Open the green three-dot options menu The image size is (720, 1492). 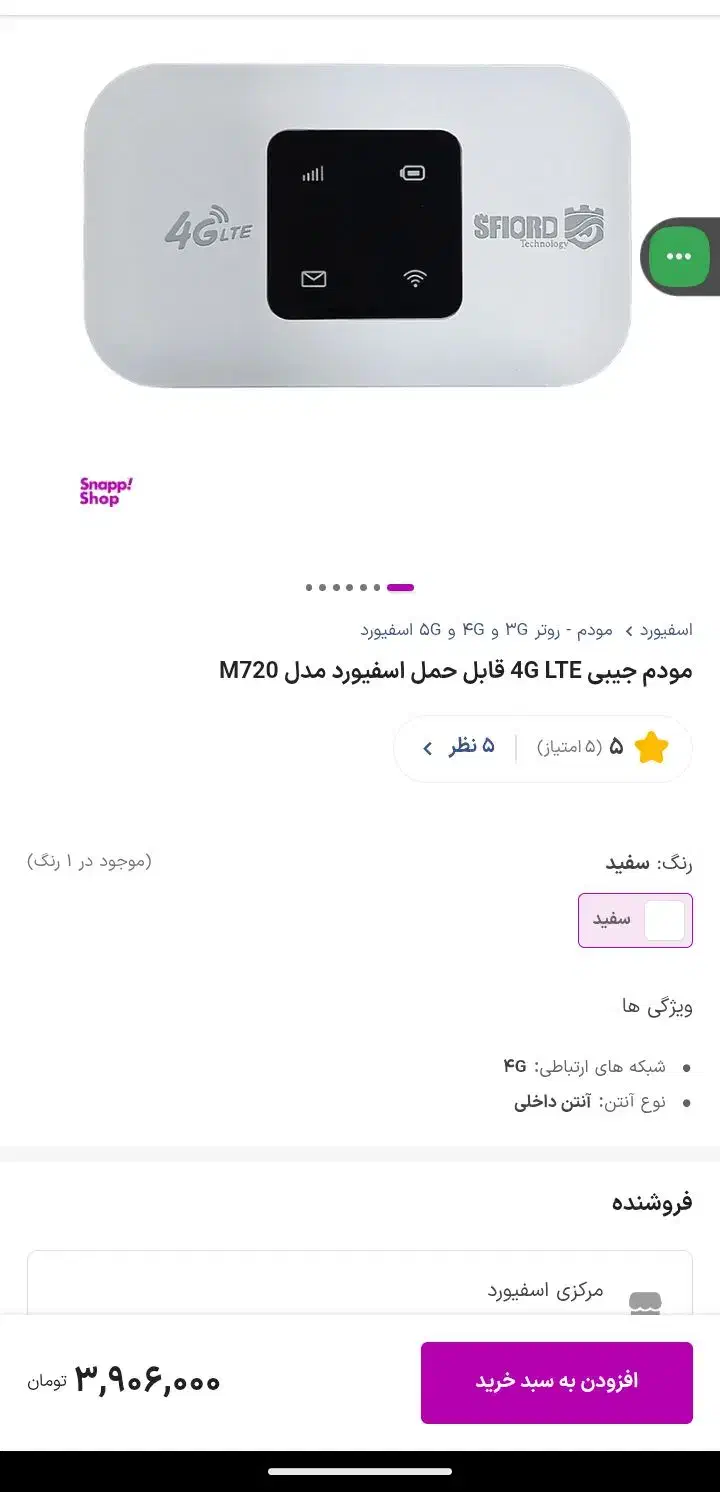coord(679,256)
